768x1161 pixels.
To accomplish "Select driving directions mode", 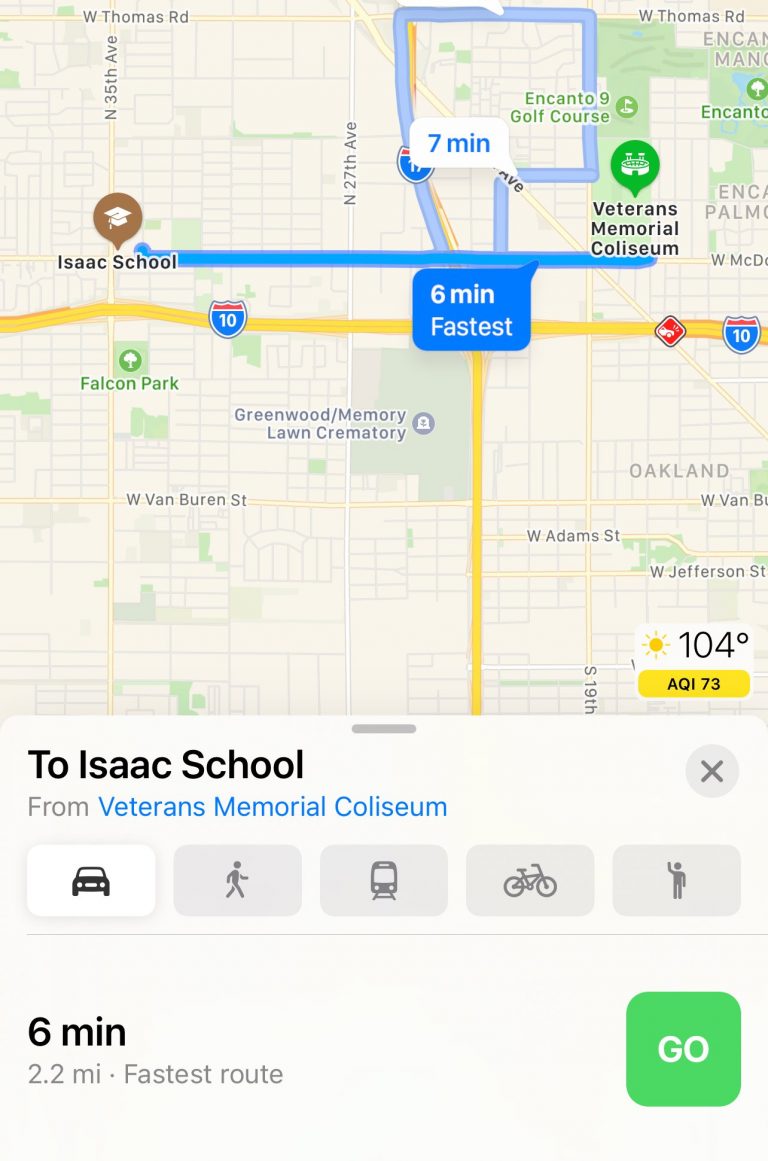I will pos(91,881).
